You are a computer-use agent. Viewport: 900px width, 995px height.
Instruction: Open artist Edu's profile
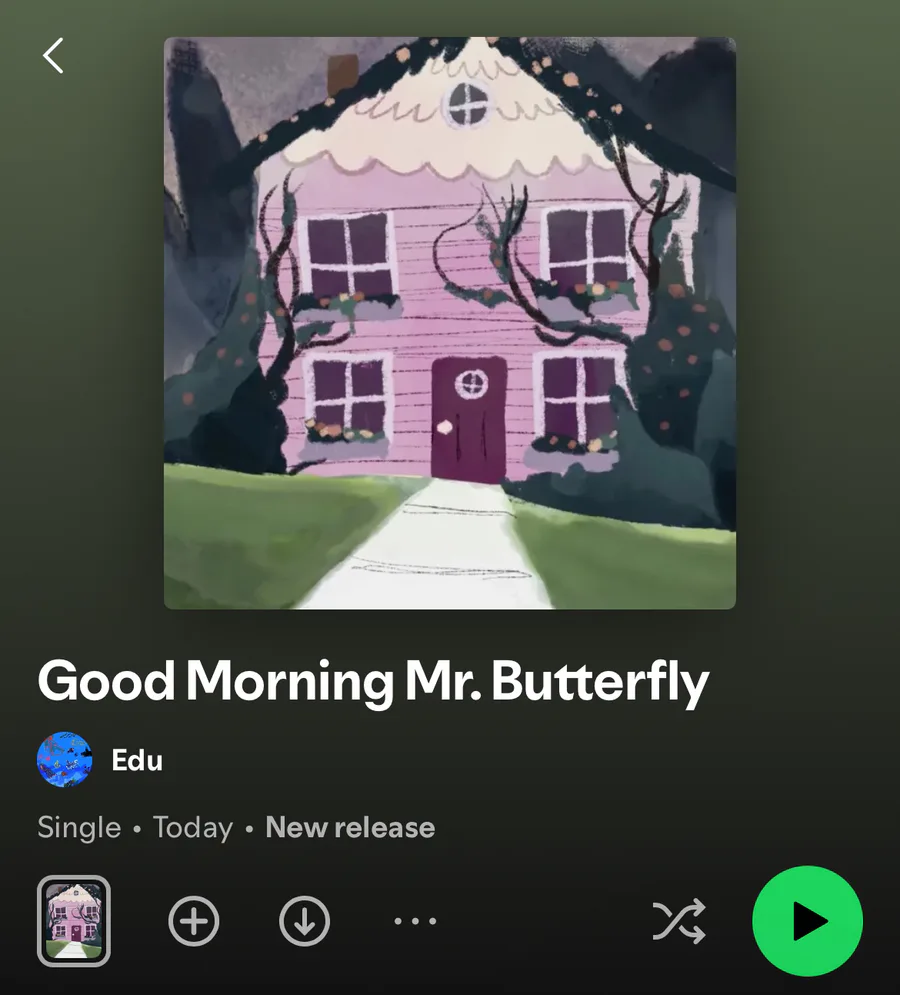click(x=136, y=760)
